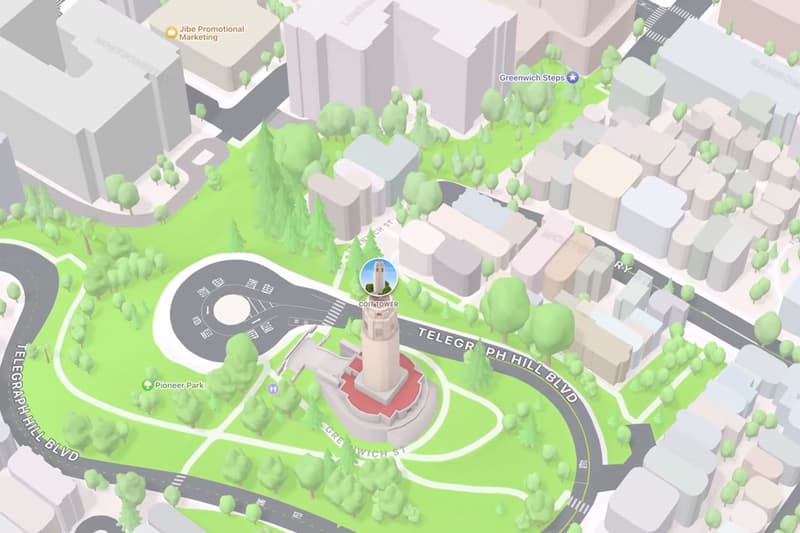Tap the Jibe Promotional Marketing marker
This screenshot has width=800, height=533.
171,32
